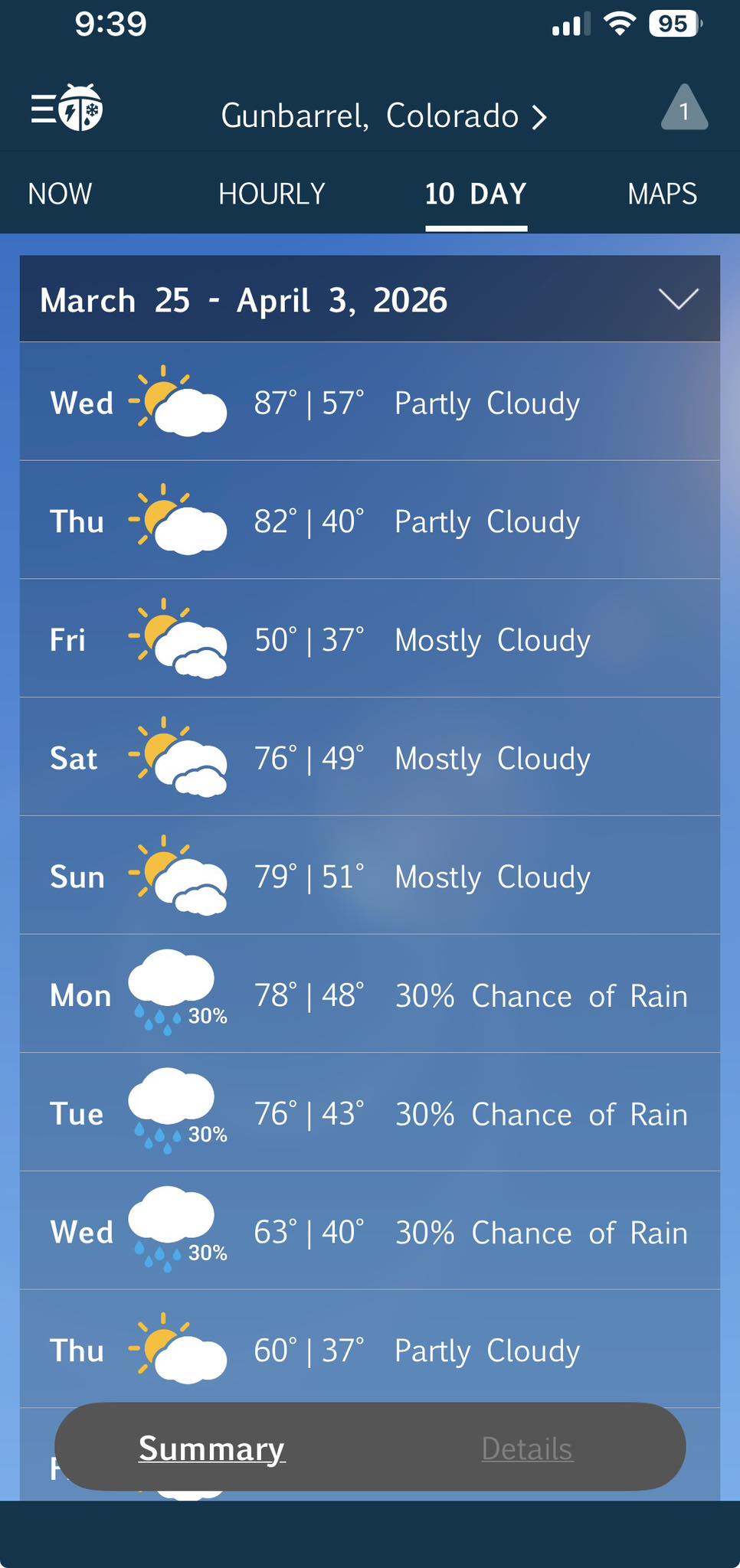740x1568 pixels.
Task: Select the Summary view
Action: tap(211, 1448)
